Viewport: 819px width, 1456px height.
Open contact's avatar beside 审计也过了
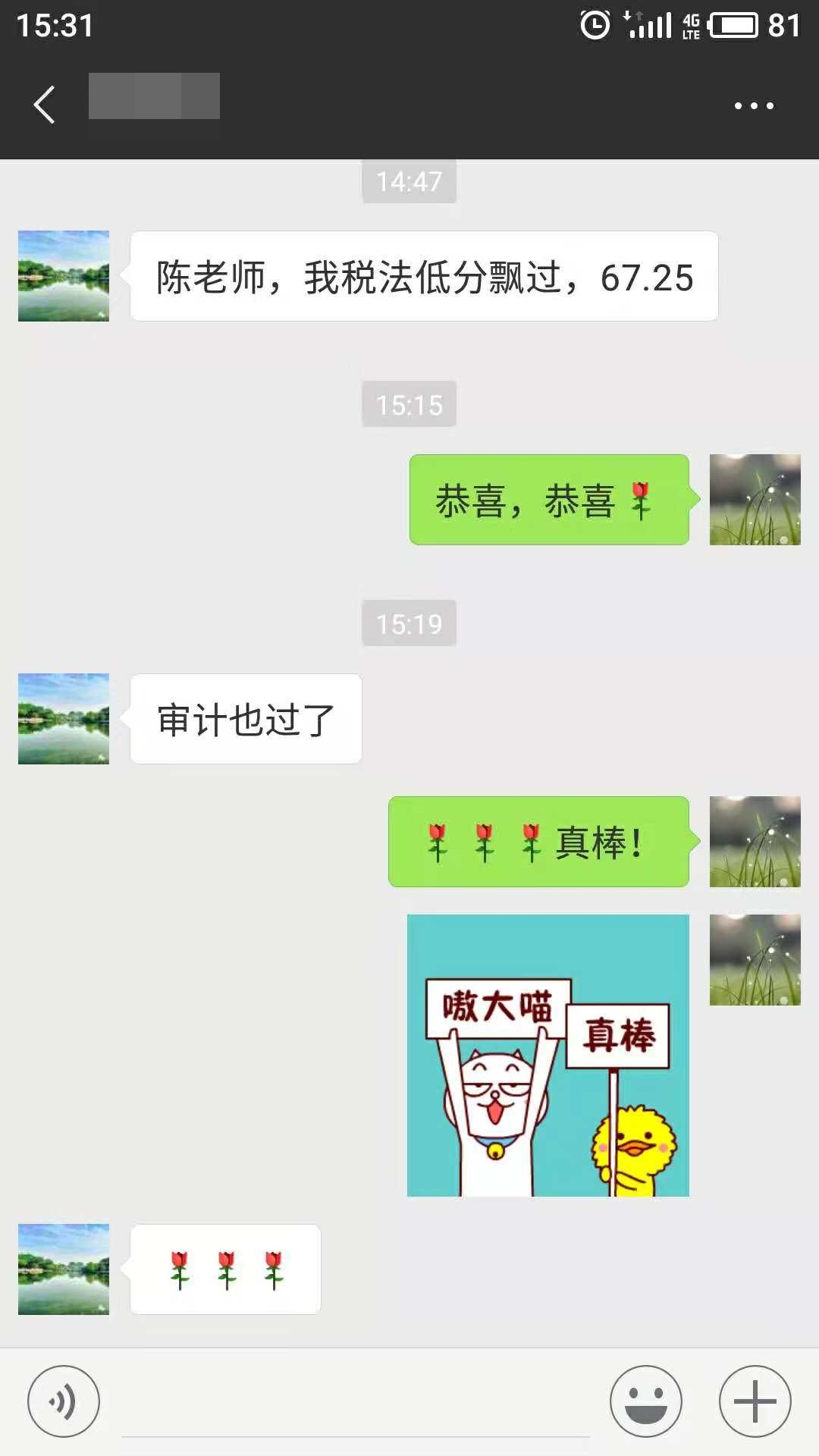64,719
